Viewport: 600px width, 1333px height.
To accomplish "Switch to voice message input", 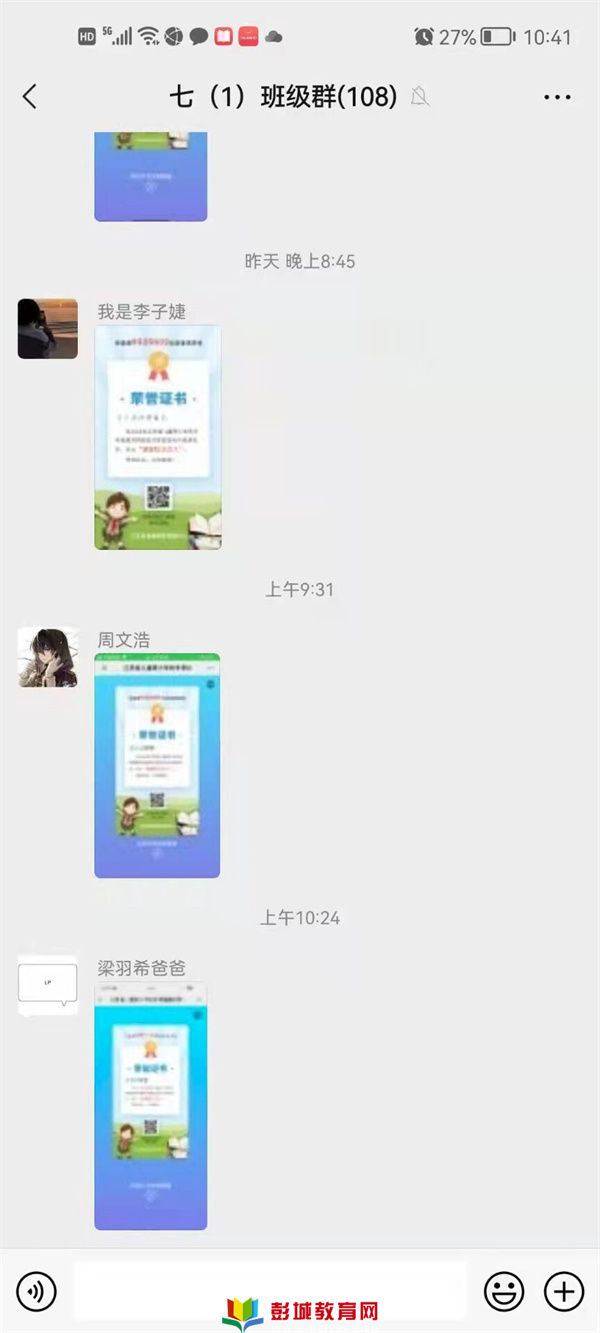I will point(37,1292).
